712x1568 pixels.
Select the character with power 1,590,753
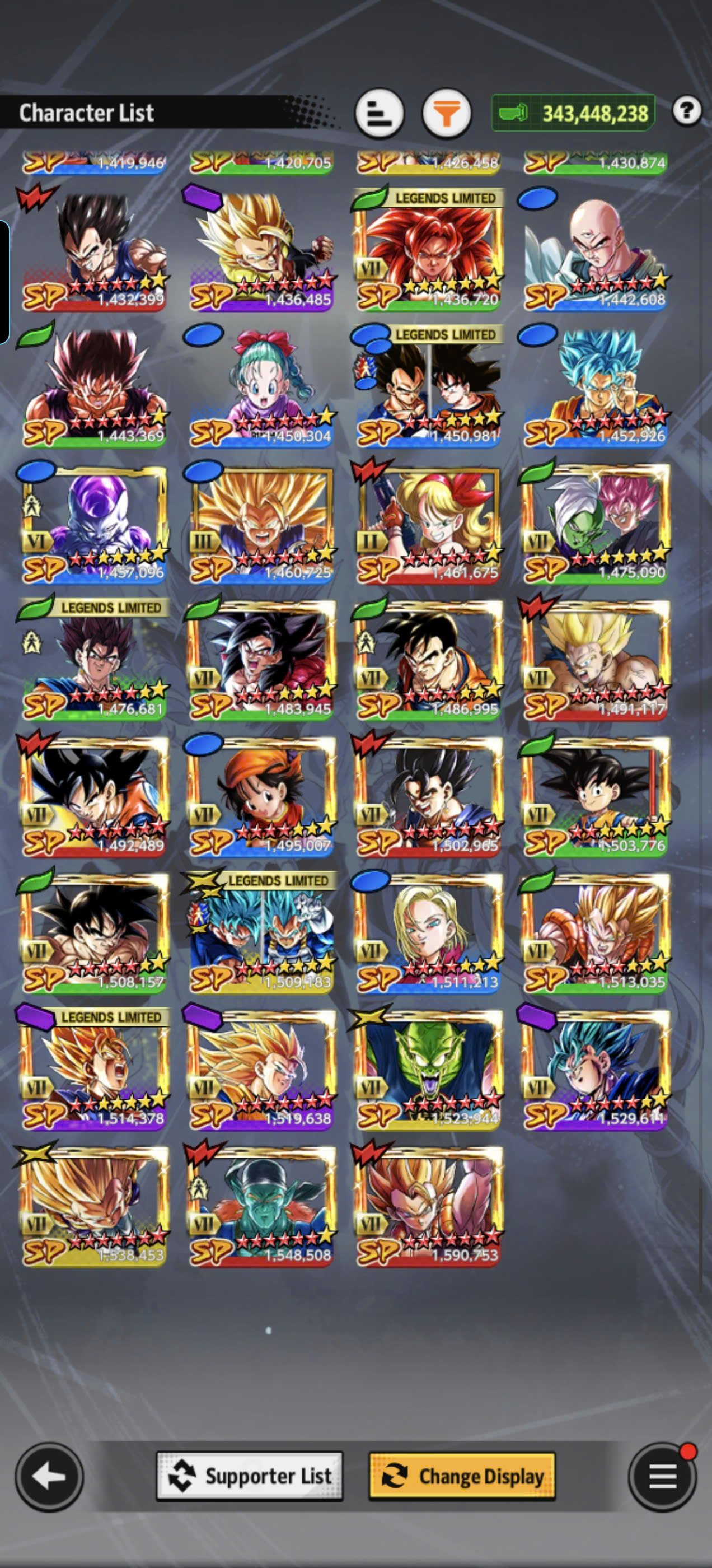(428, 1206)
